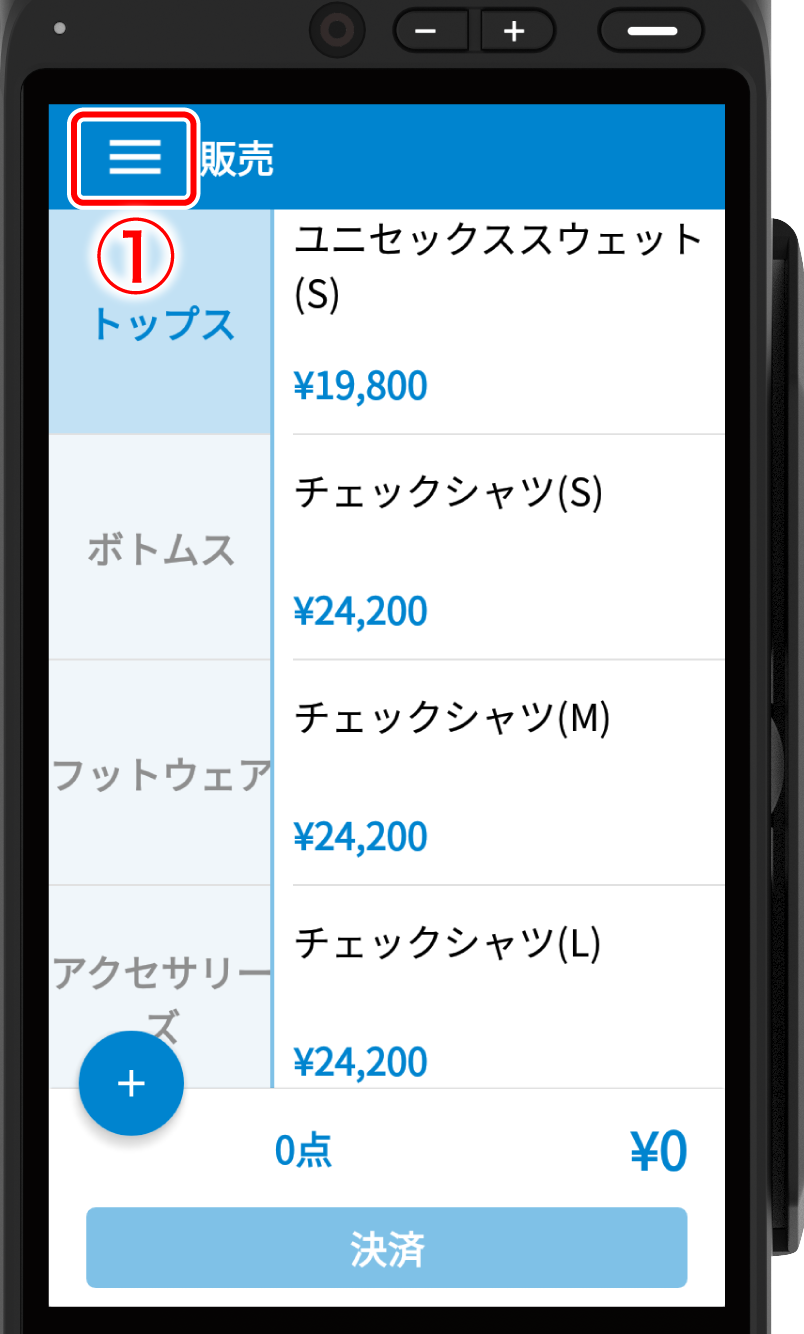
Task: Select the トップス category
Action: [x=161, y=322]
